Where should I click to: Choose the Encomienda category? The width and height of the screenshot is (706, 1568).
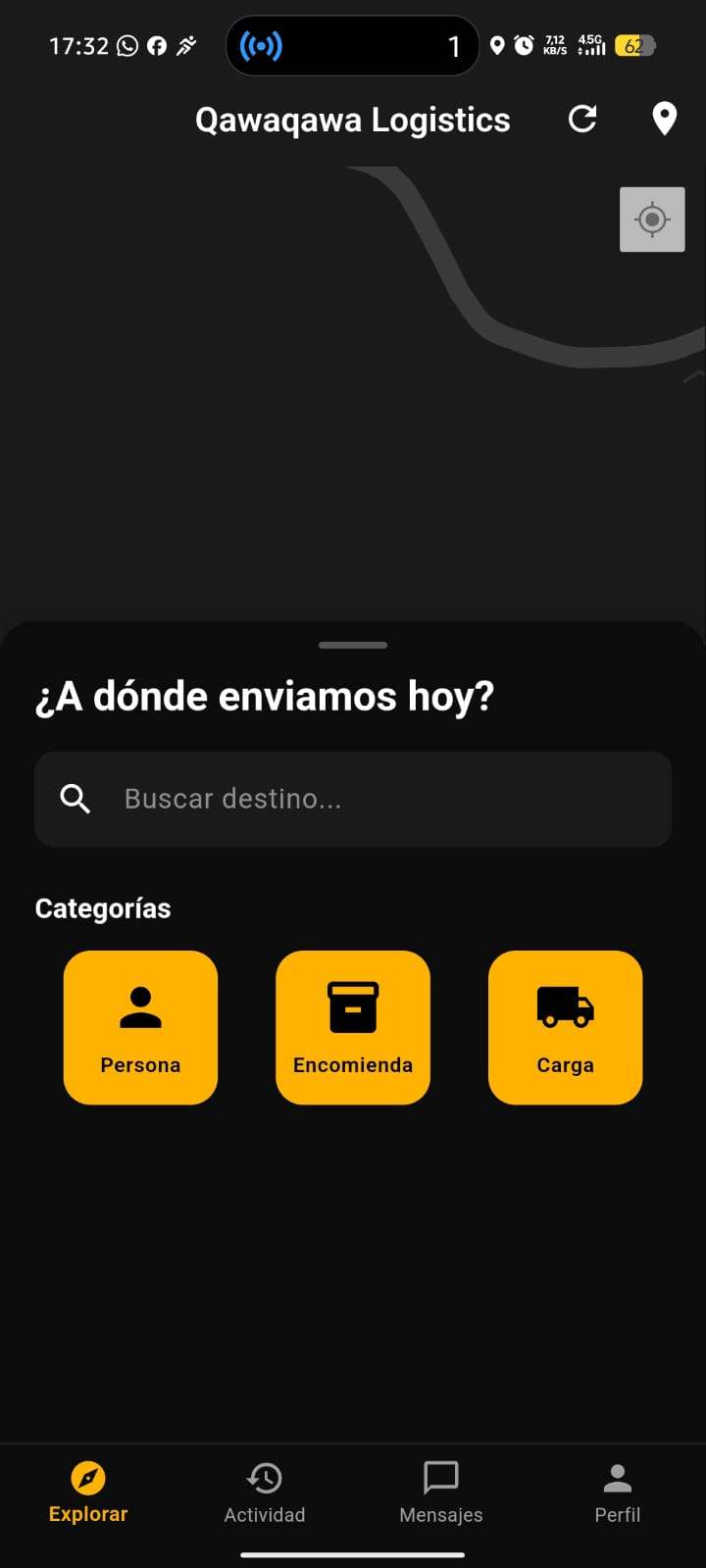tap(353, 1027)
